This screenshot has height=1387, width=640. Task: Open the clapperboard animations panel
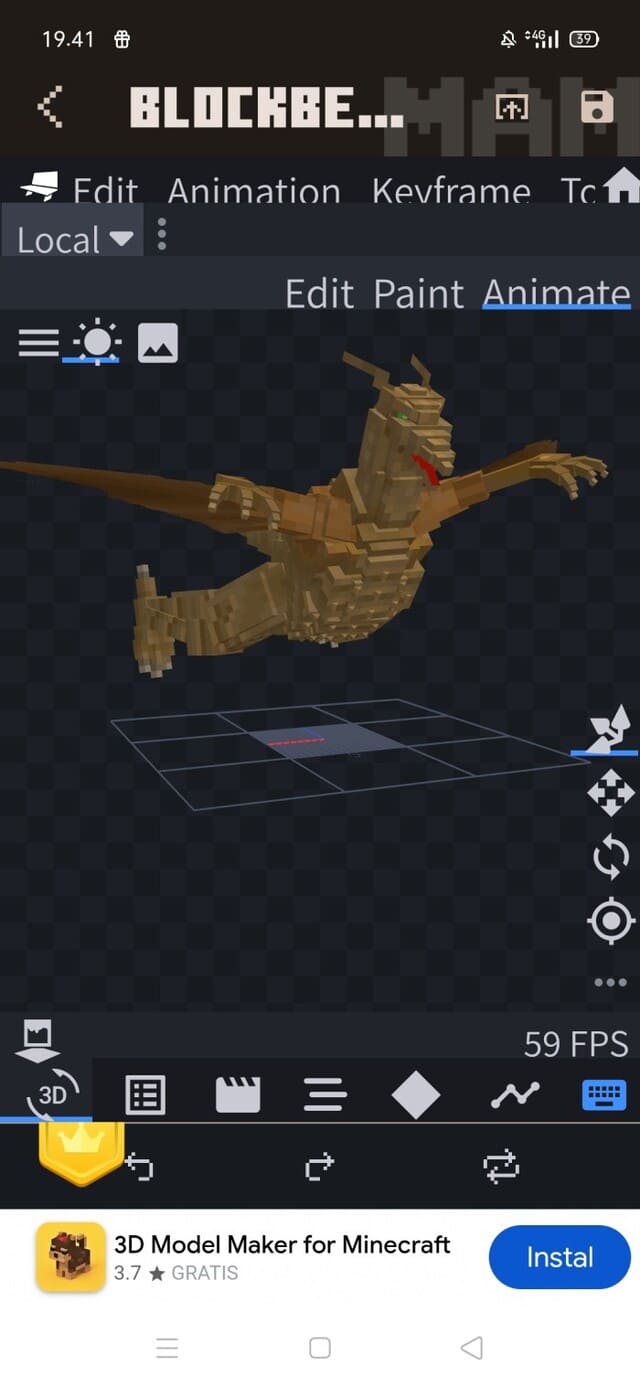coord(238,1095)
